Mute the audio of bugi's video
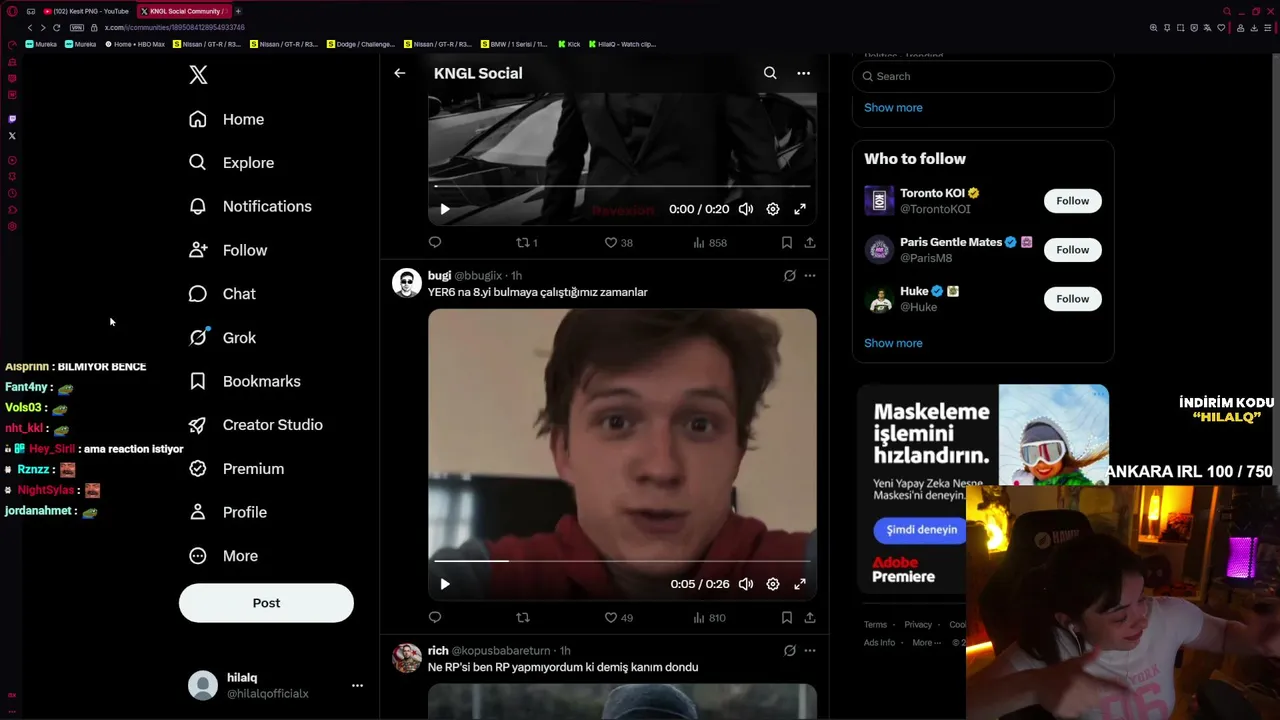Viewport: 1280px width, 720px height. 746,584
